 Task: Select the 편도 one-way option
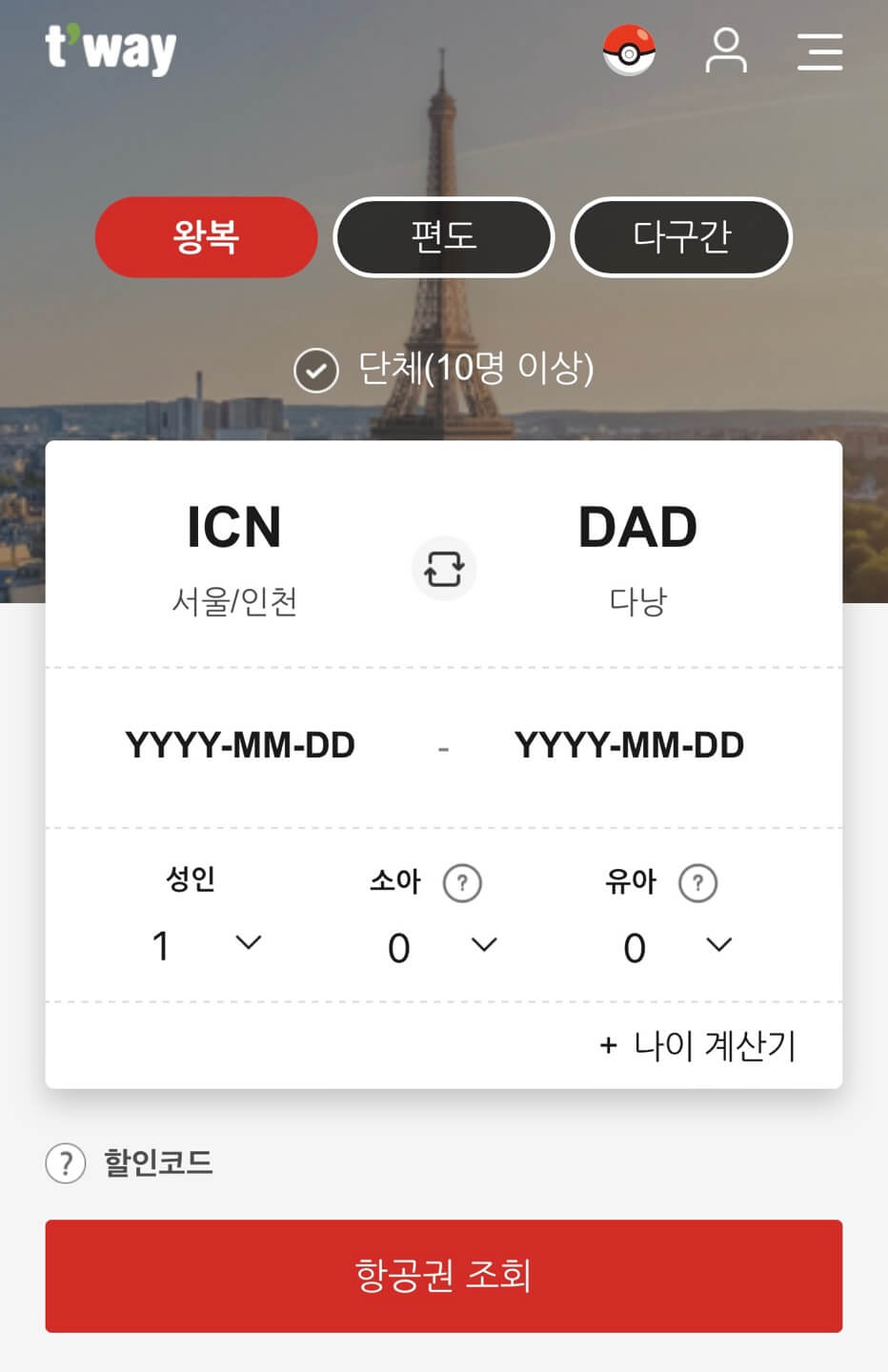click(443, 237)
